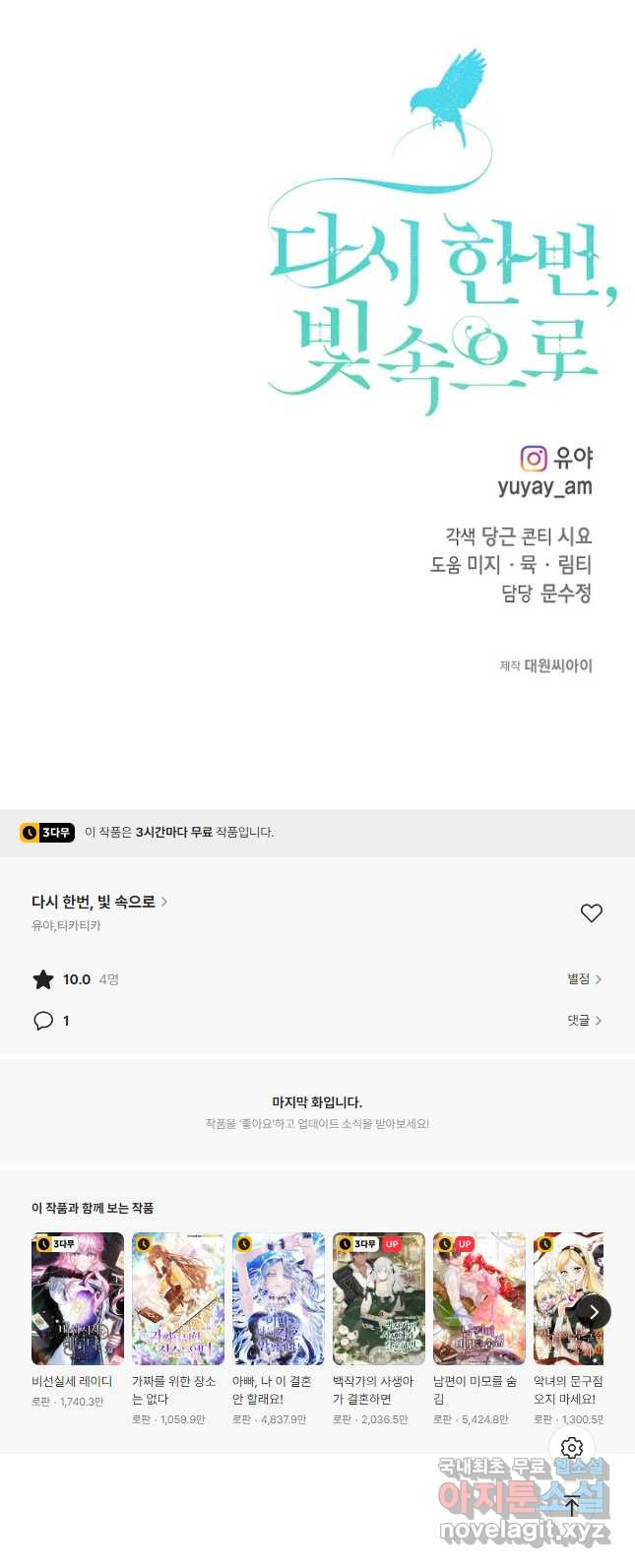Open the 댓글 comments section

[x=584, y=1021]
